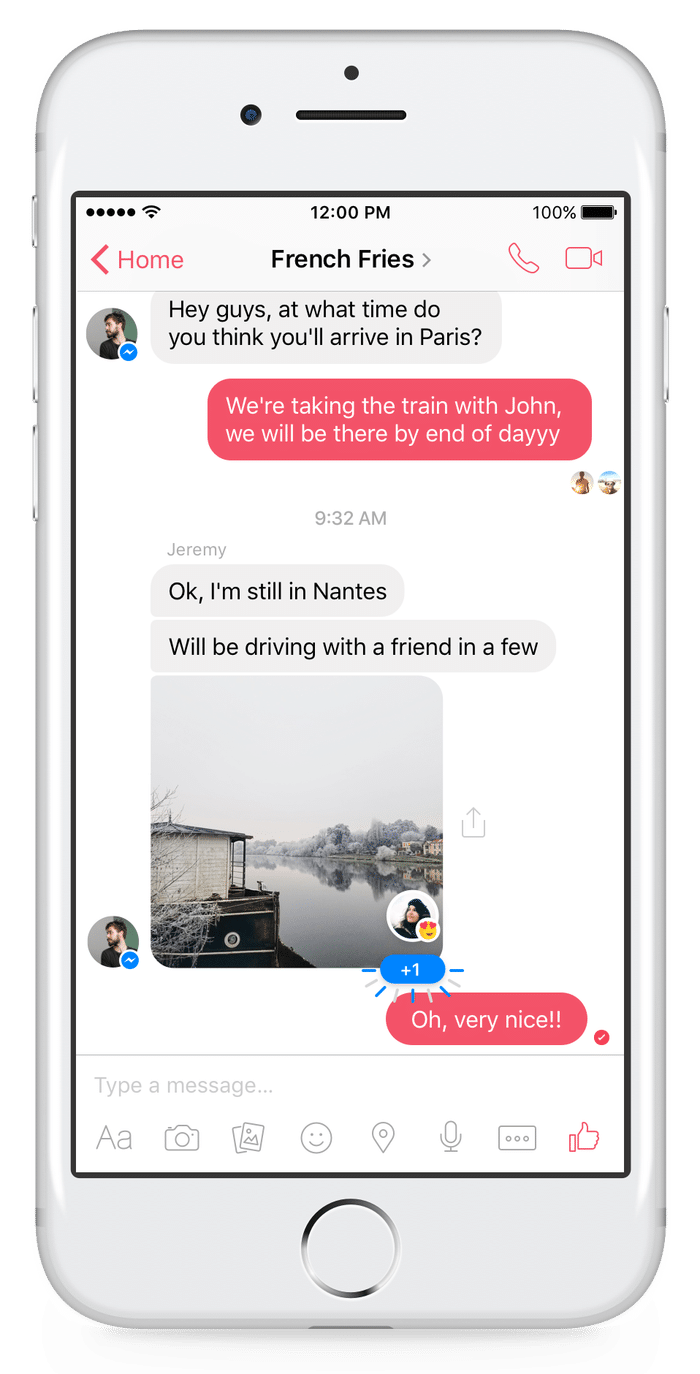Go back to Home

coord(137,260)
